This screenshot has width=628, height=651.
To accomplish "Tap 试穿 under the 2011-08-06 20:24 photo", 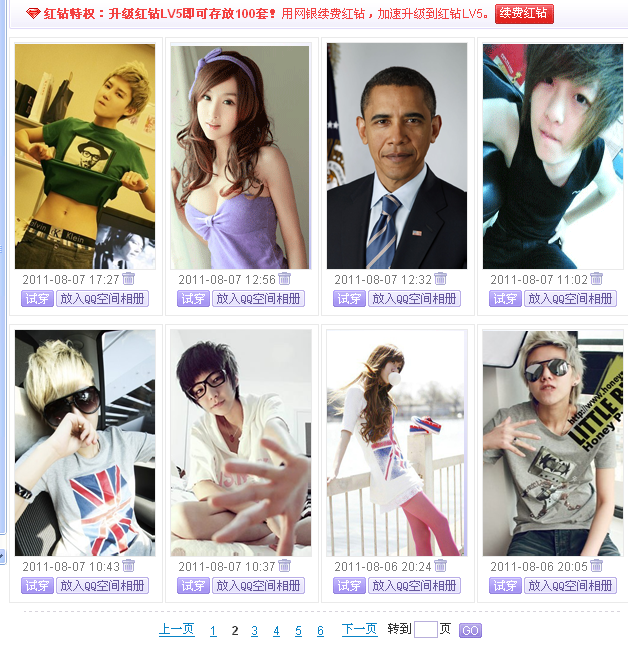I will coord(349,585).
